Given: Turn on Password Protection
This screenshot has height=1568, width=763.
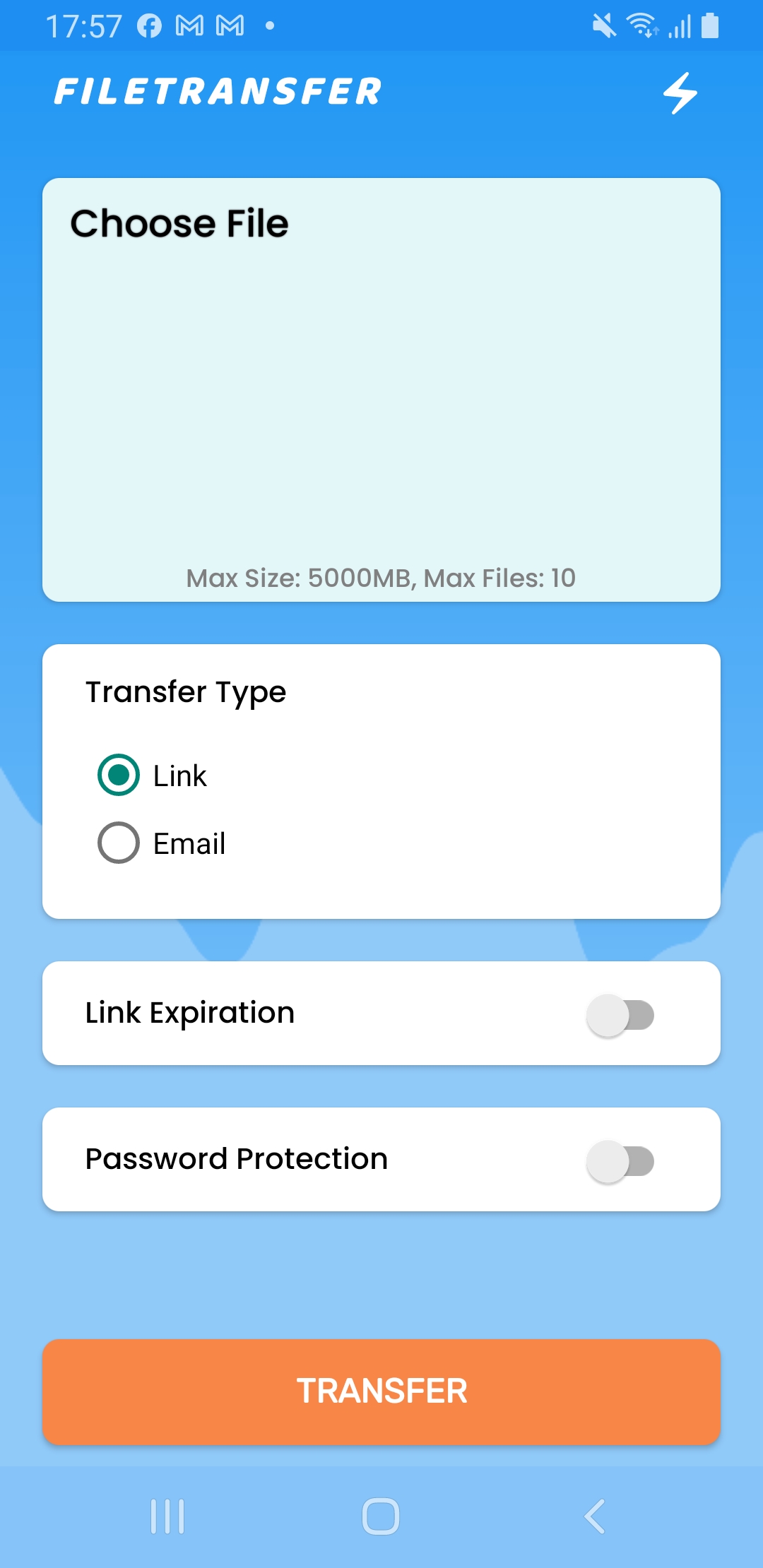Looking at the screenshot, I should point(620,1161).
